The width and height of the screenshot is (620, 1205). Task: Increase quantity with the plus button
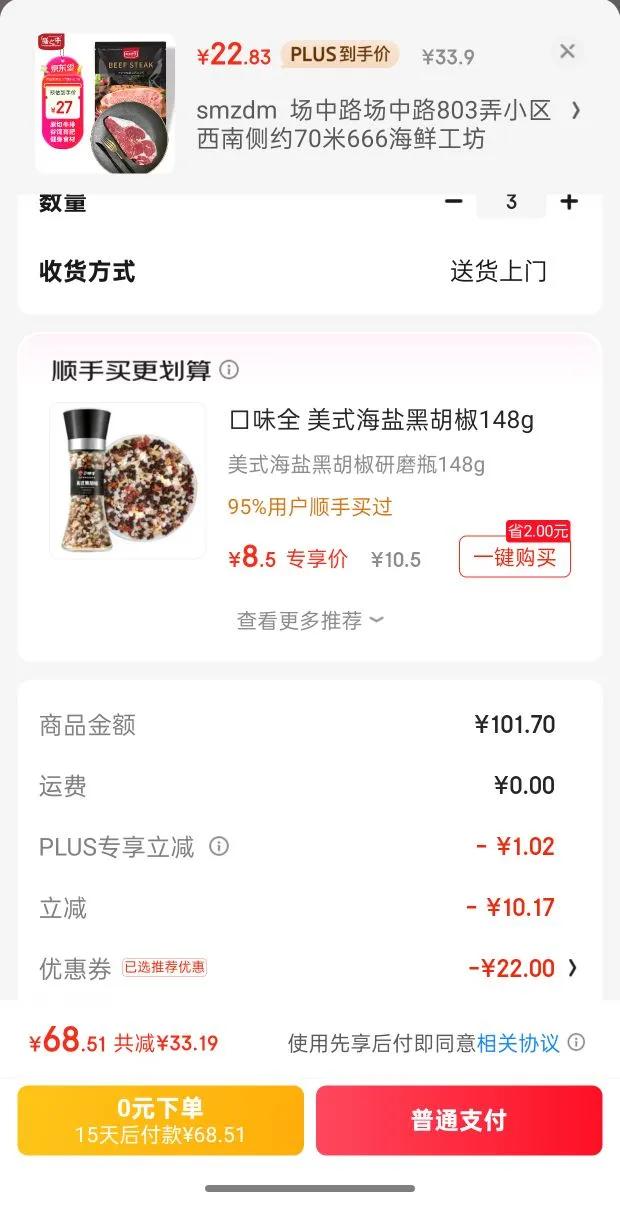[569, 202]
